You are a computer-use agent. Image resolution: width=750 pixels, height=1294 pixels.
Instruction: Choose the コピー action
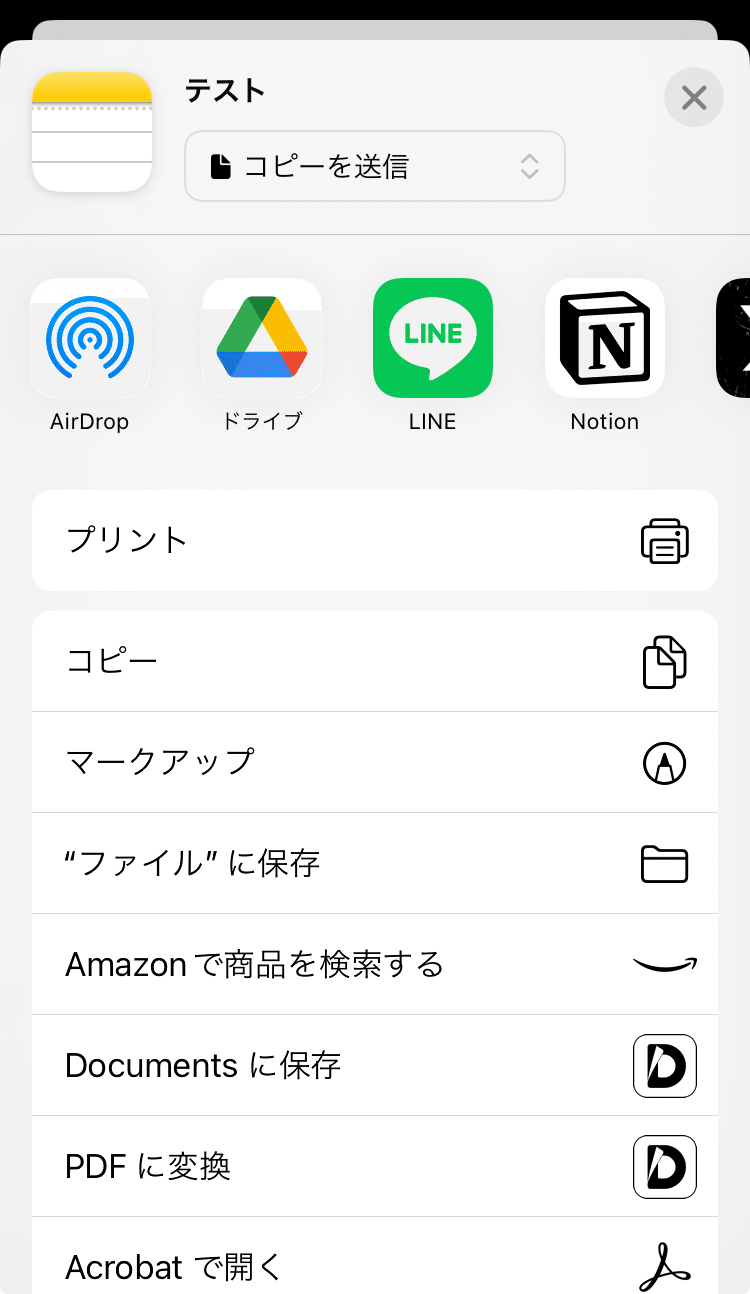coord(375,662)
